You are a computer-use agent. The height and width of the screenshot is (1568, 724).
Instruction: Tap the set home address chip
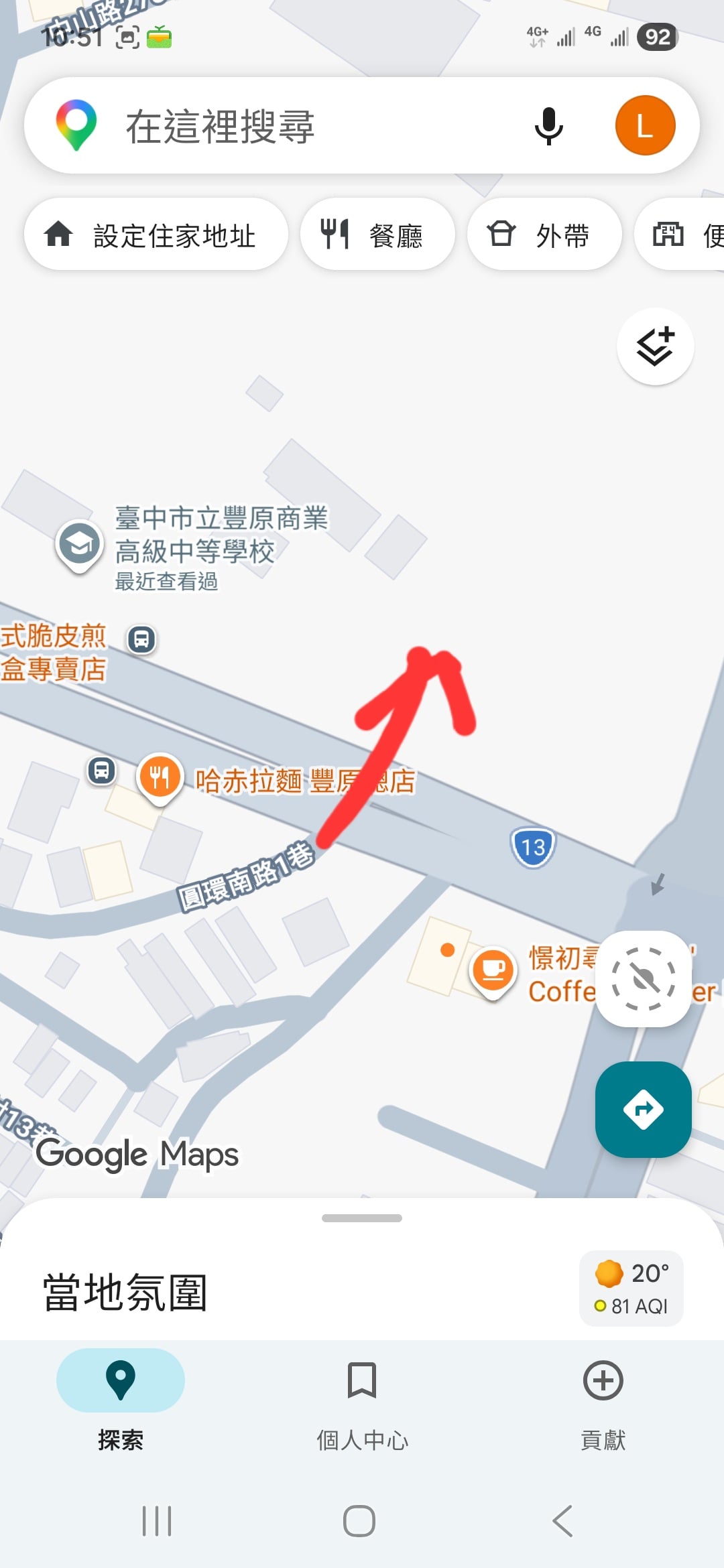click(x=156, y=235)
